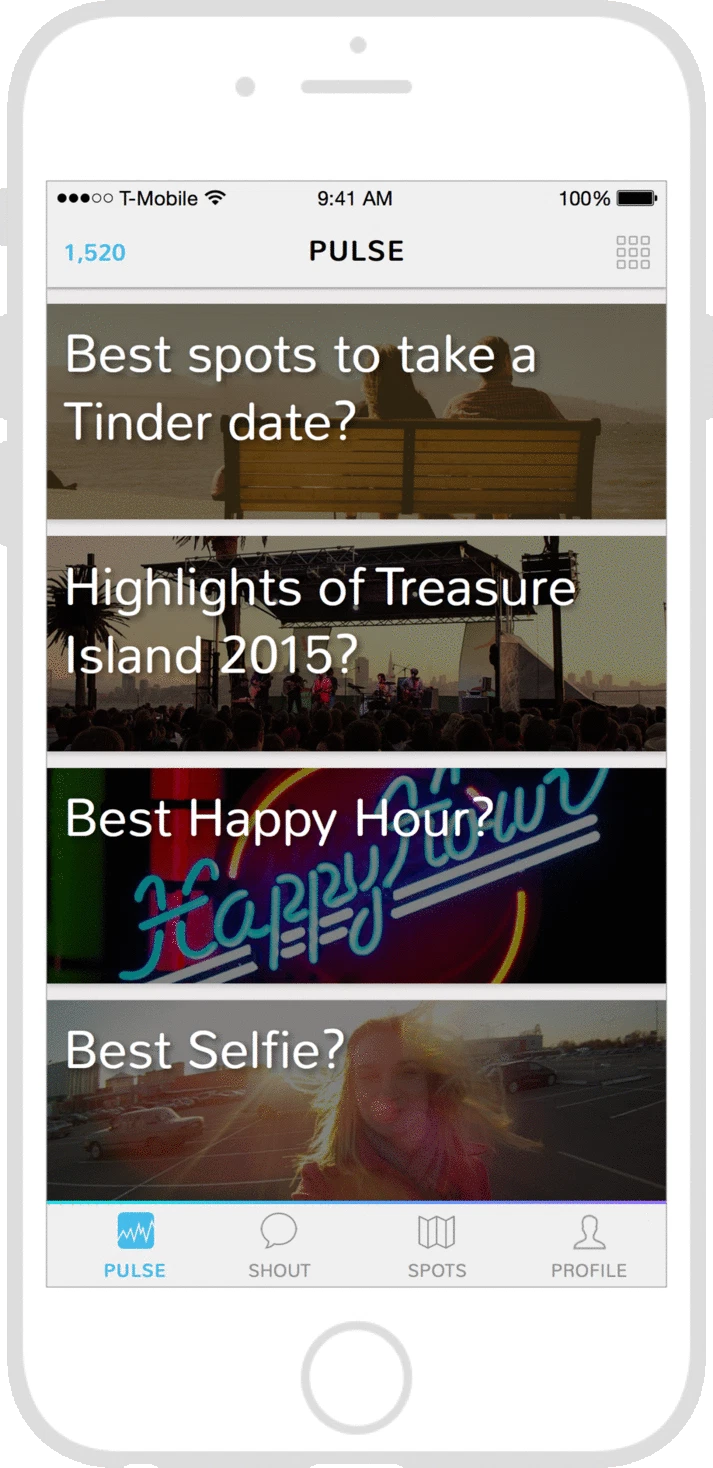This screenshot has height=1468, width=713.
Task: Open 'Best spots to take a Tinder date?'
Action: pyautogui.click(x=356, y=411)
